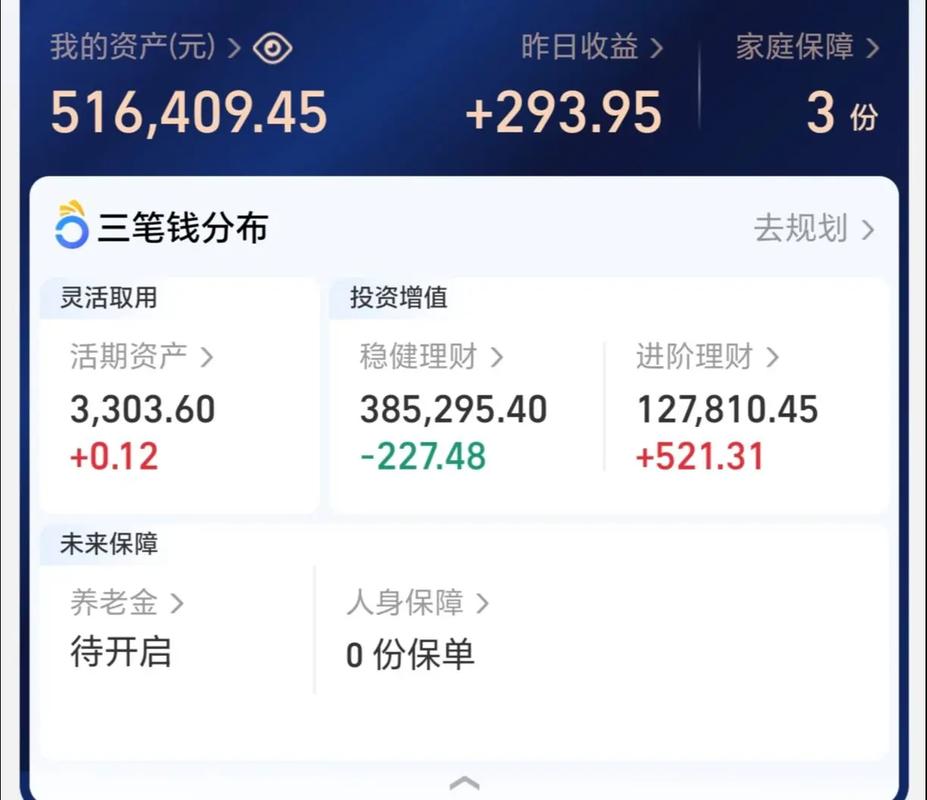Screen dimensions: 927x800
Task: Open 家庭保障 page
Action: coord(807,47)
